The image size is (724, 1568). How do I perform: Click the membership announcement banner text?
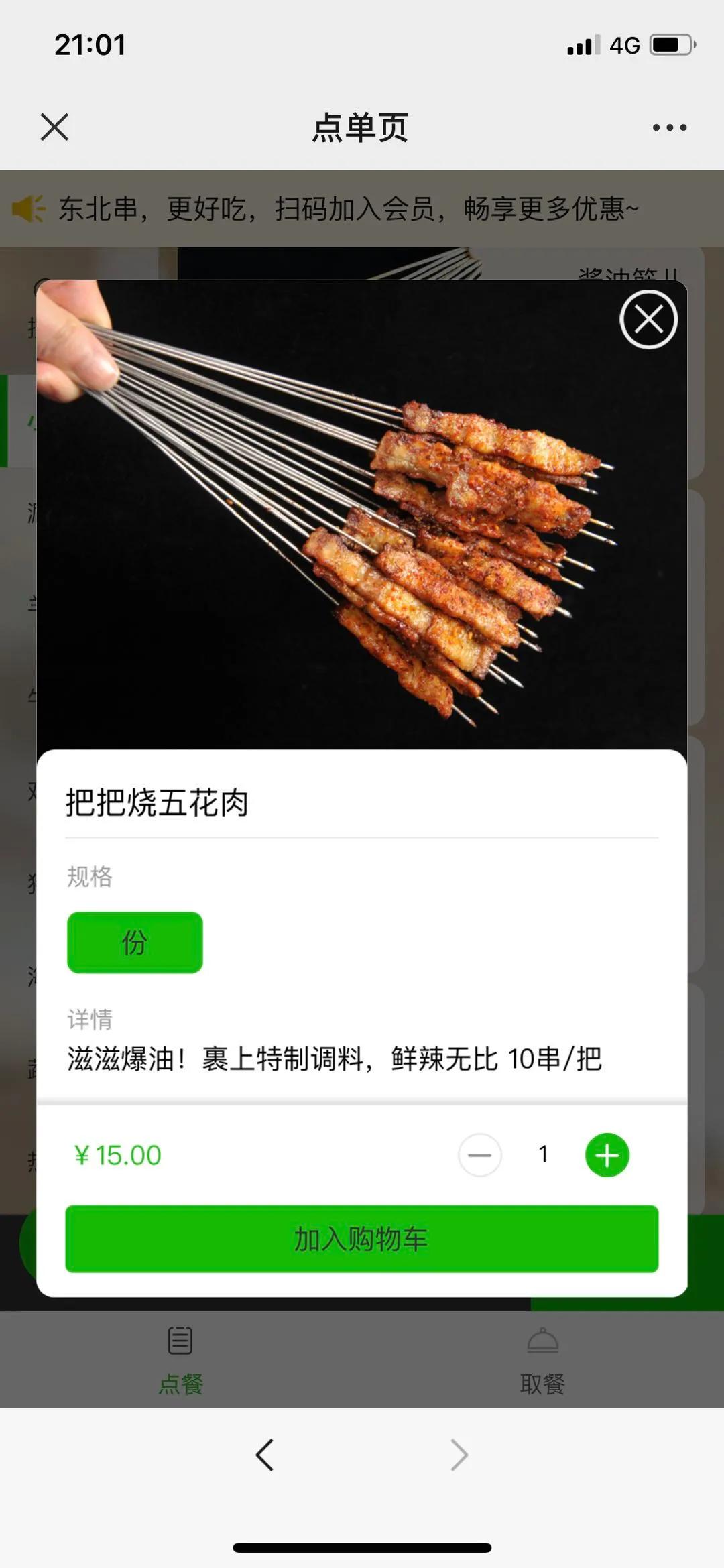(x=349, y=208)
